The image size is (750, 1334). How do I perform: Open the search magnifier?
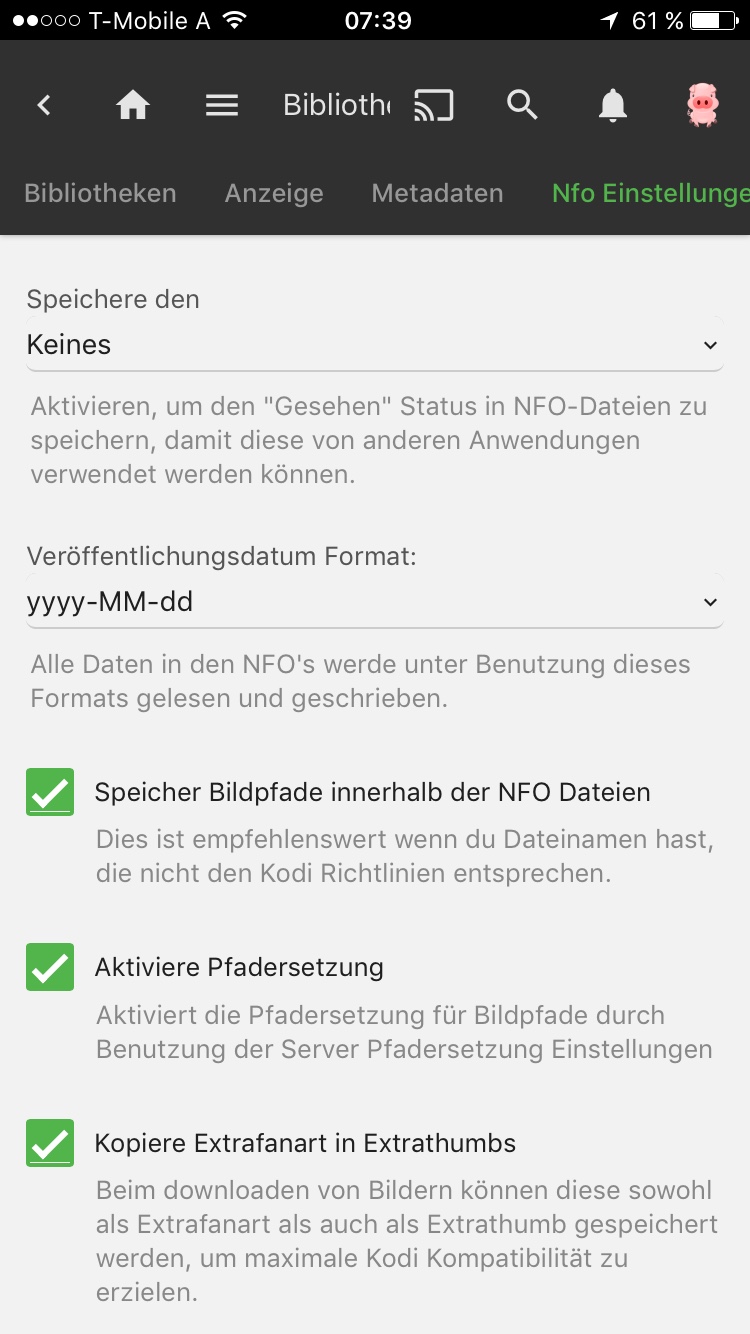pos(523,105)
